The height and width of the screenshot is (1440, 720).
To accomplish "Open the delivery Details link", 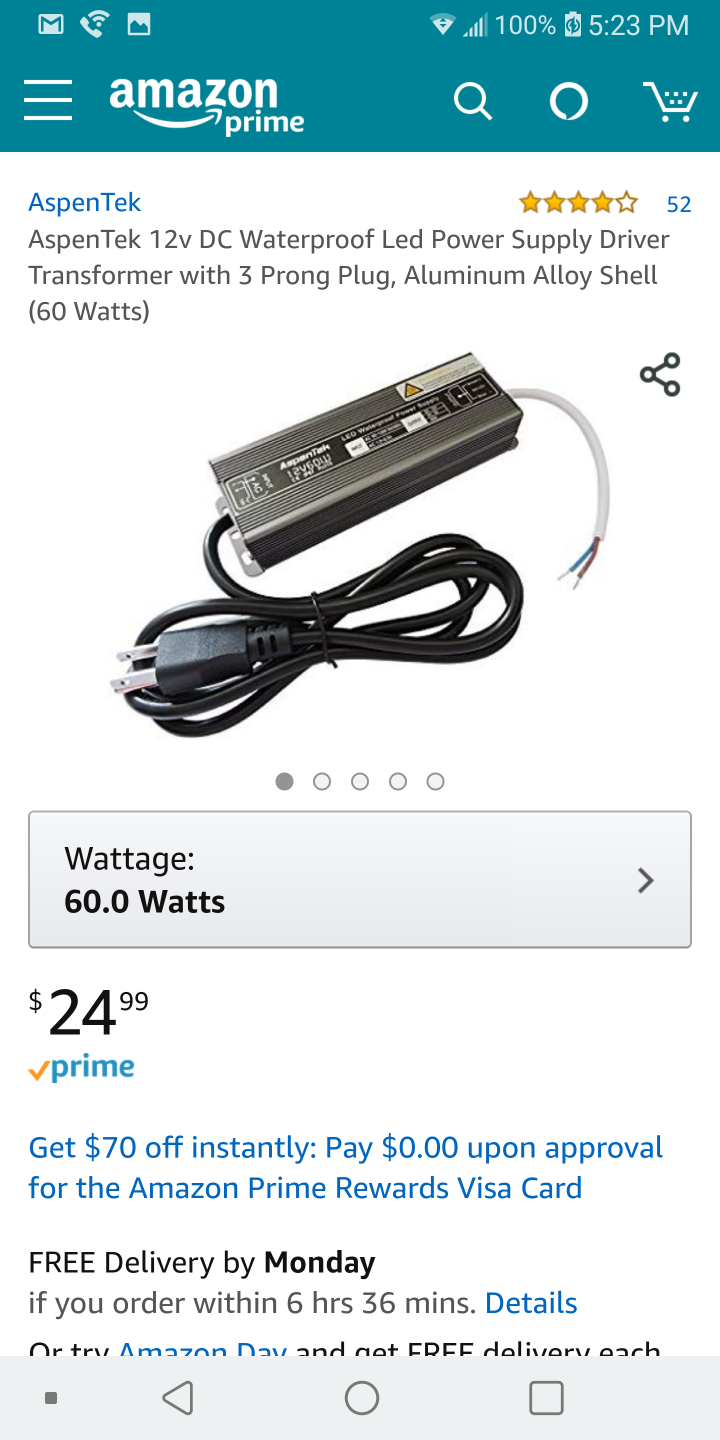I will pyautogui.click(x=531, y=1303).
